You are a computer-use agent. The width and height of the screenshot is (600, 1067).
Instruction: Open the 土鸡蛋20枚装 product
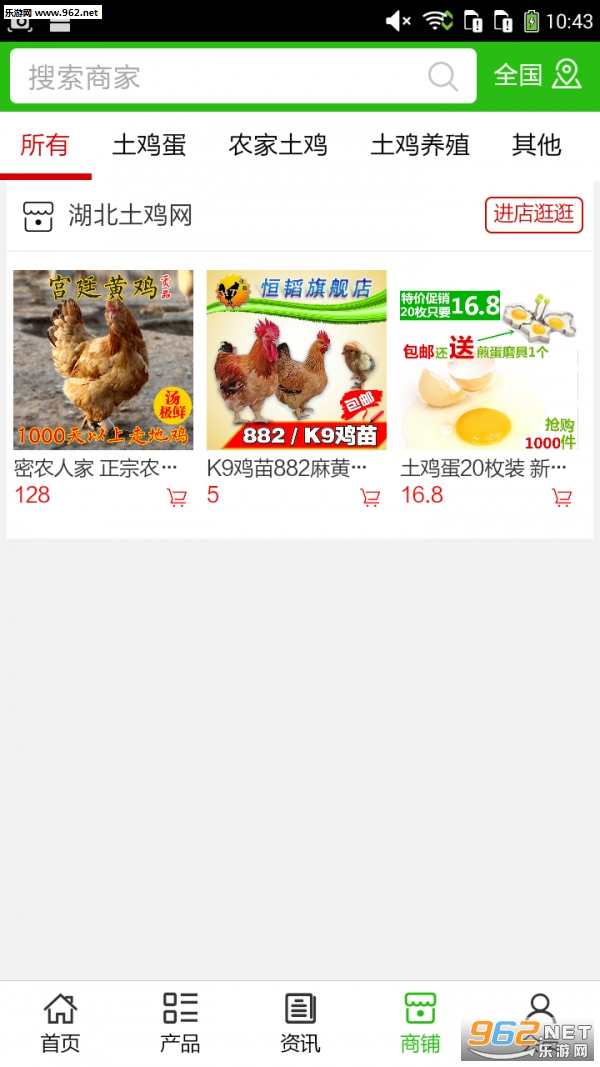[490, 360]
